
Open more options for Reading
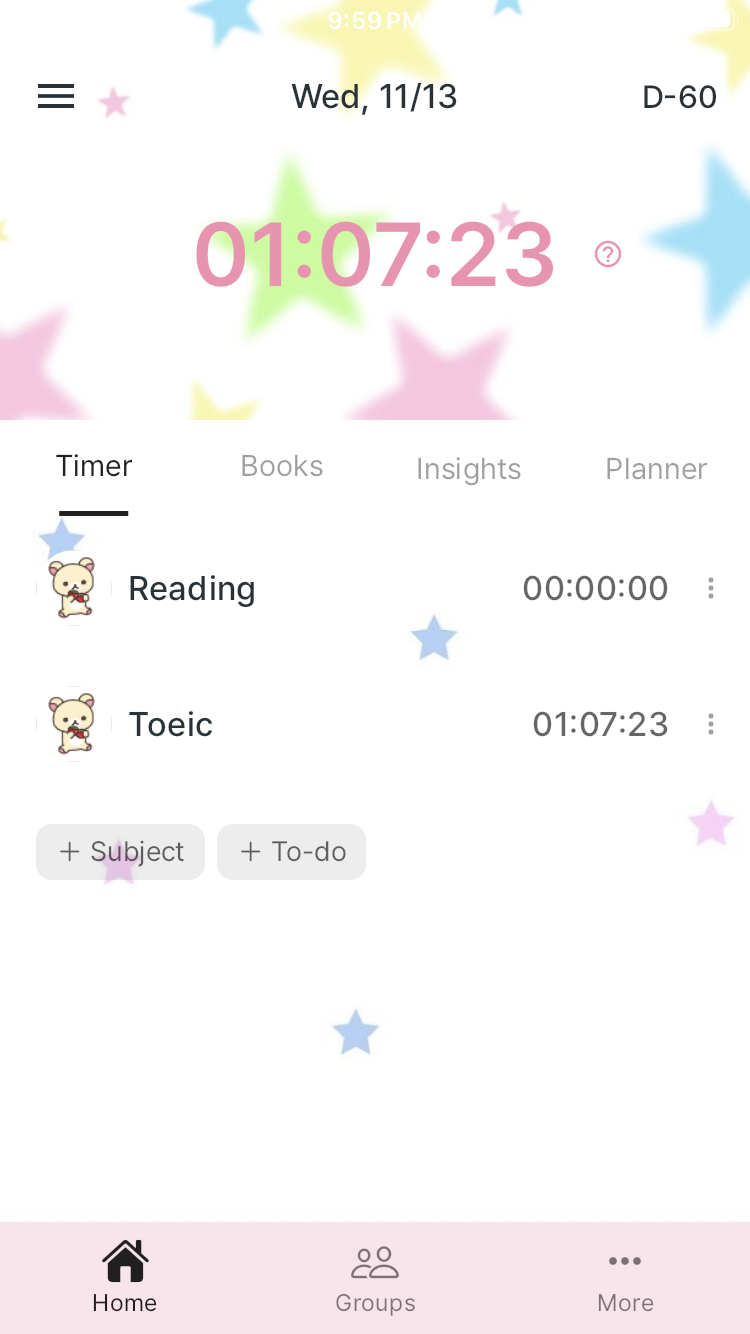coord(710,589)
